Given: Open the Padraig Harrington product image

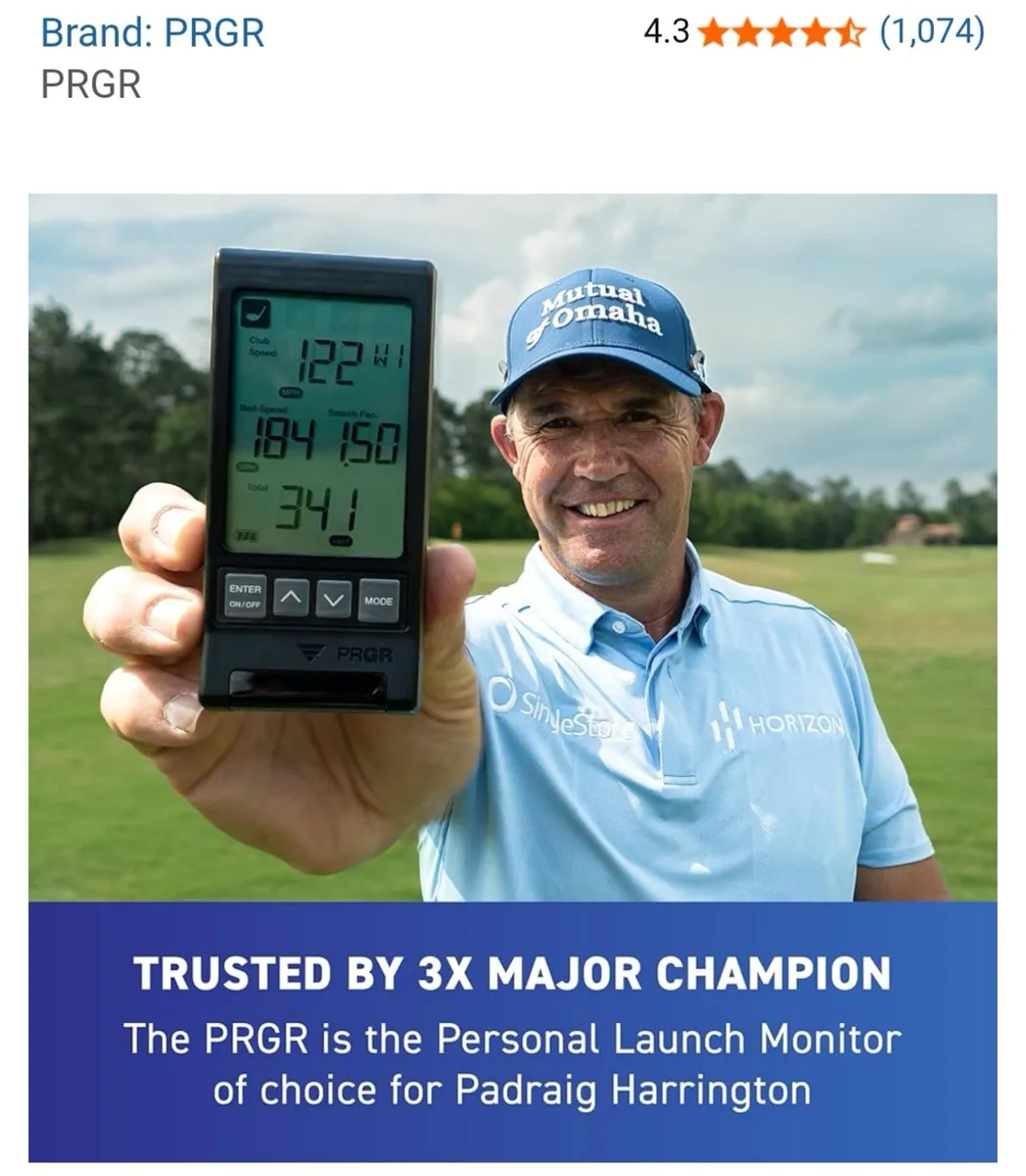Looking at the screenshot, I should tap(513, 588).
